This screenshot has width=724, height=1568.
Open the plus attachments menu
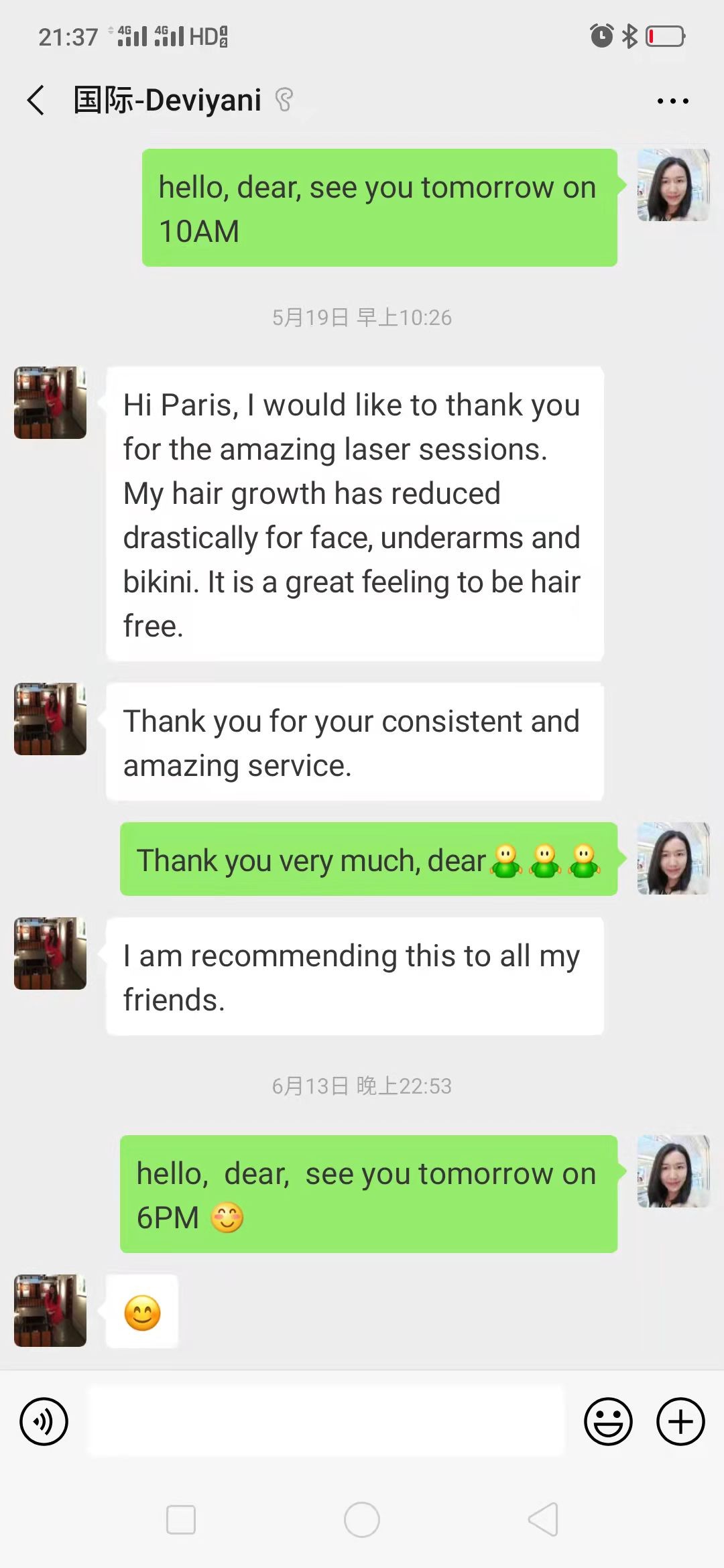coord(680,1421)
